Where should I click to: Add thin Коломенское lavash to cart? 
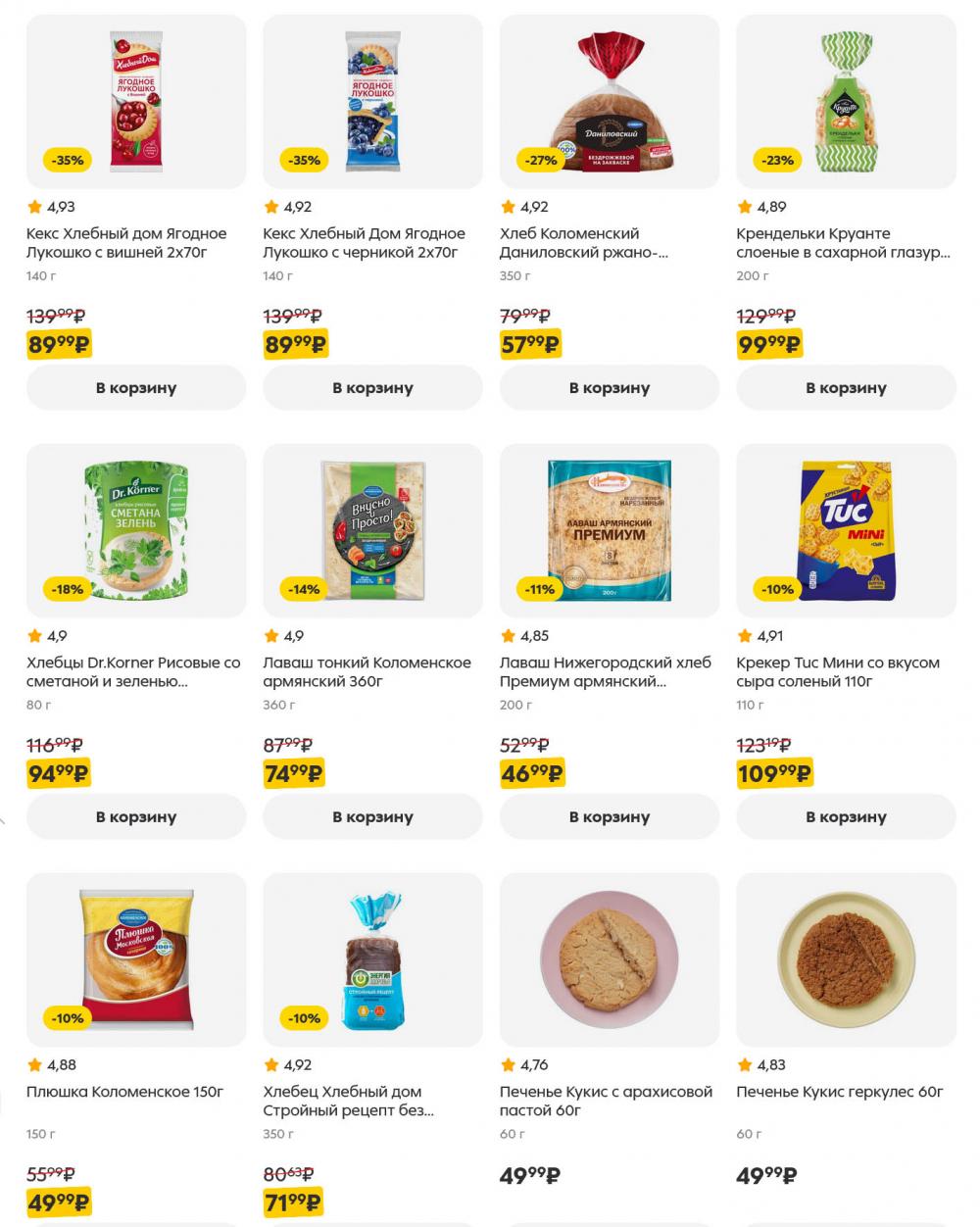pos(372,816)
